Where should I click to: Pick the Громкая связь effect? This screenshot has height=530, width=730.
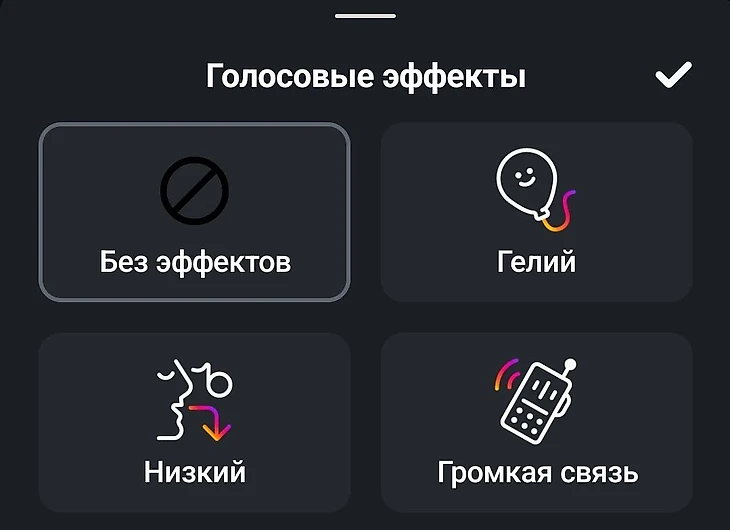click(x=536, y=422)
